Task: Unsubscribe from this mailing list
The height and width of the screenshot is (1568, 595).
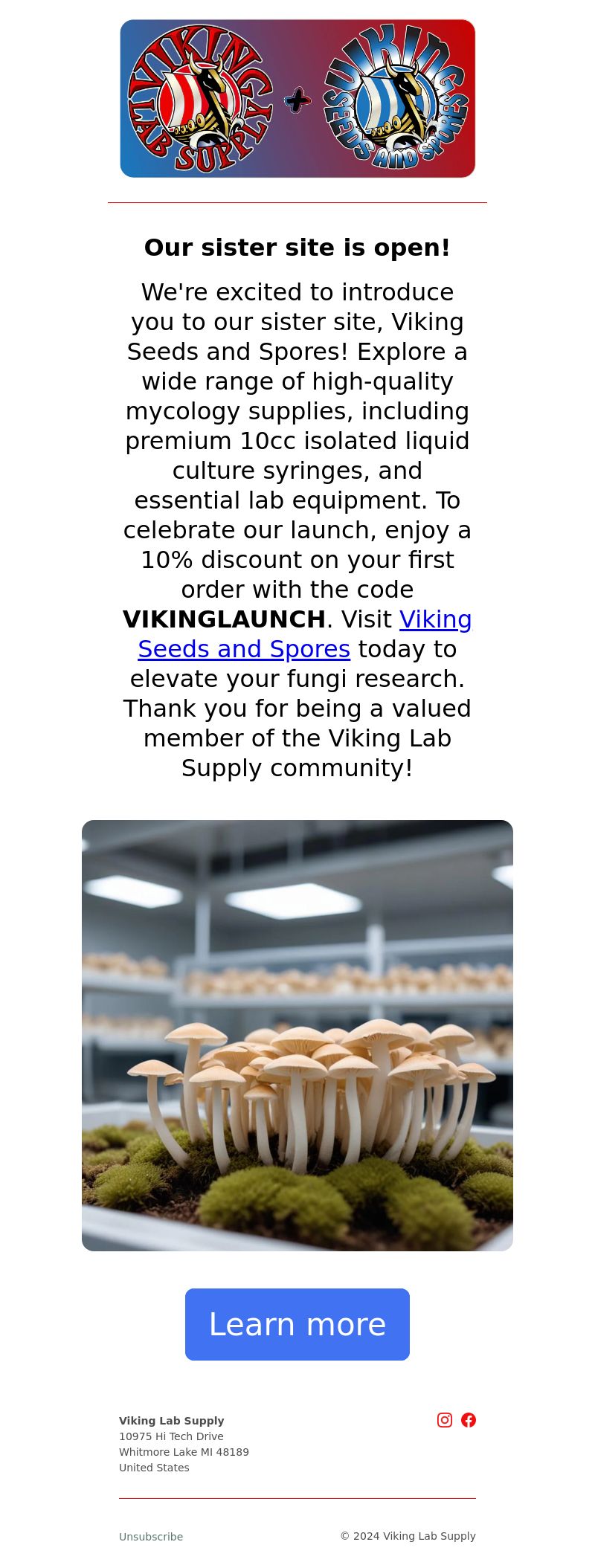Action: 151,1537
